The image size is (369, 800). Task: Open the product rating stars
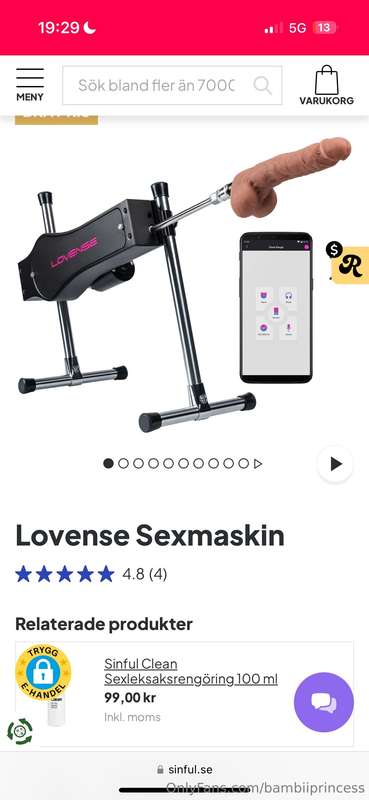(65, 574)
